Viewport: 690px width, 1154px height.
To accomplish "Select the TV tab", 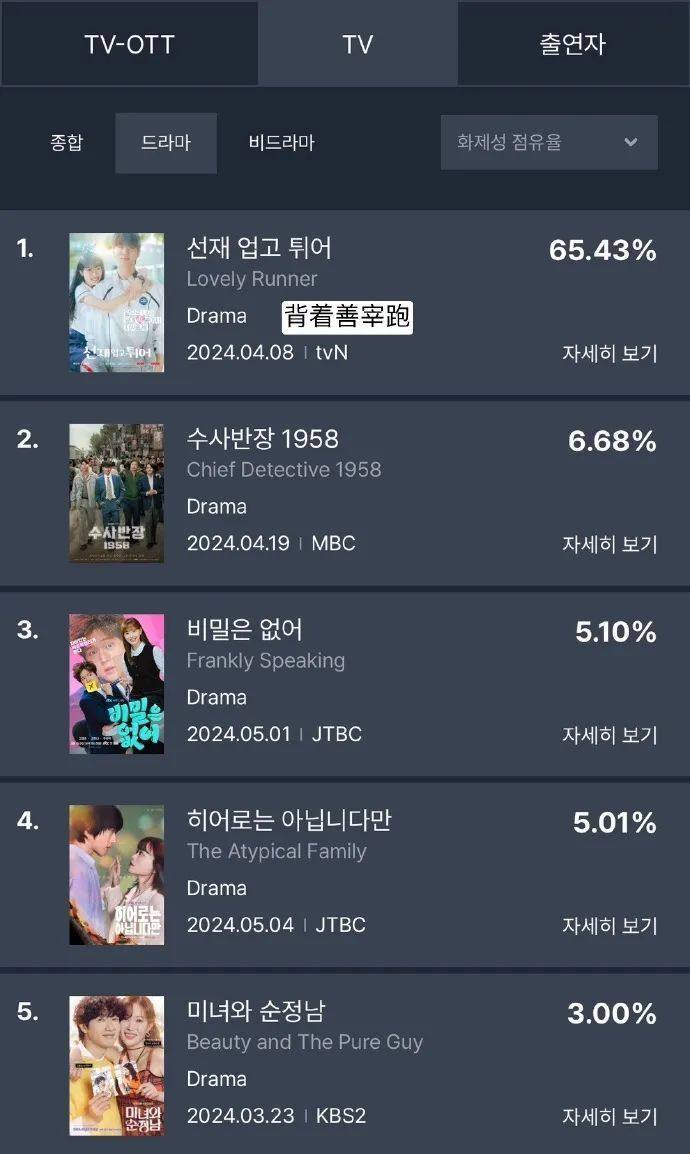I will (357, 44).
